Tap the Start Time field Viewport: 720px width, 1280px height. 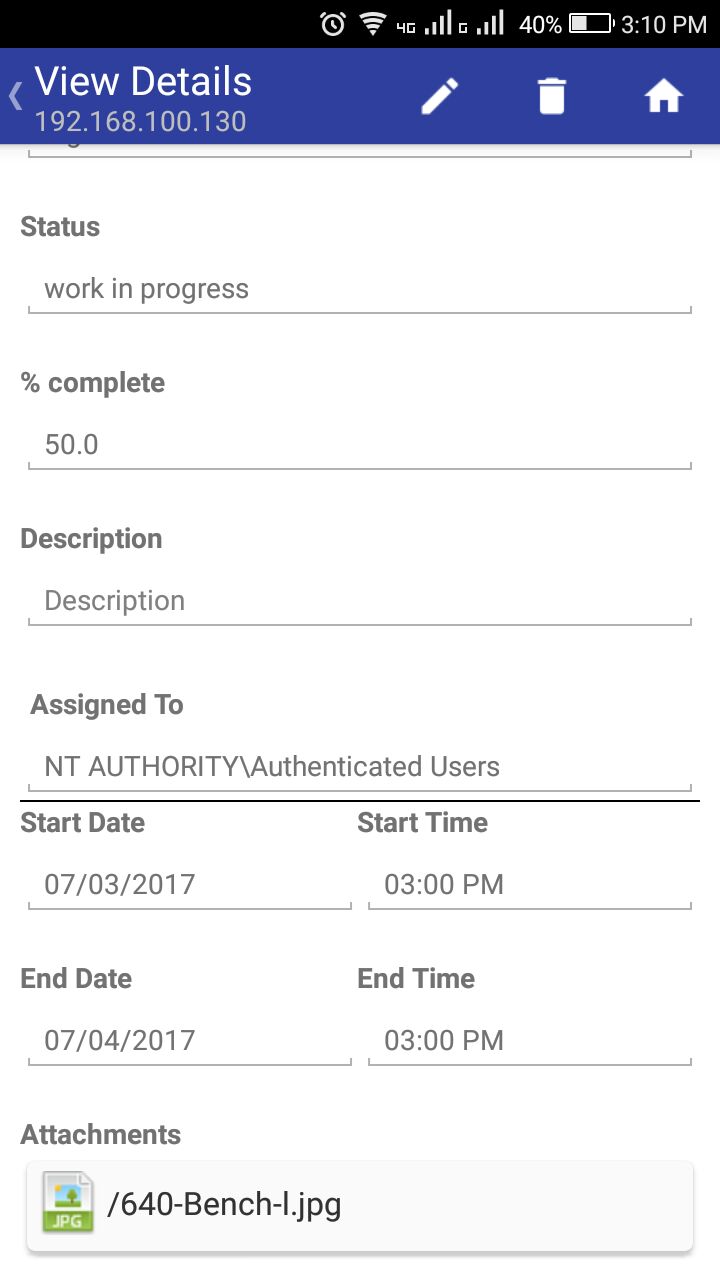point(530,886)
